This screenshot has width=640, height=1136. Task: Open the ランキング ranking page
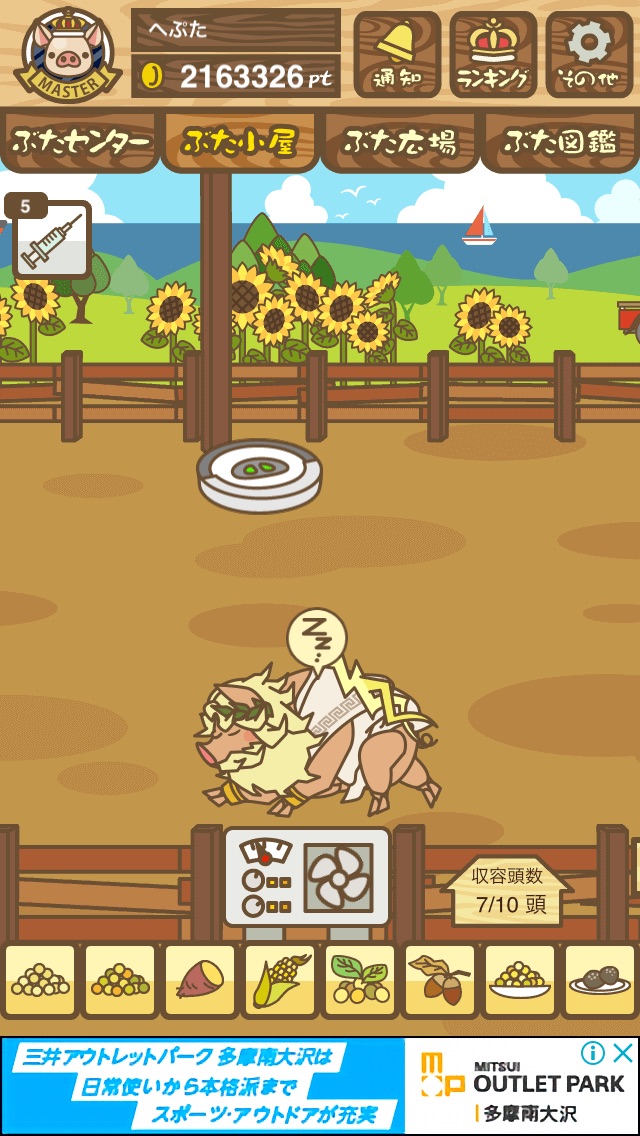pos(493,54)
